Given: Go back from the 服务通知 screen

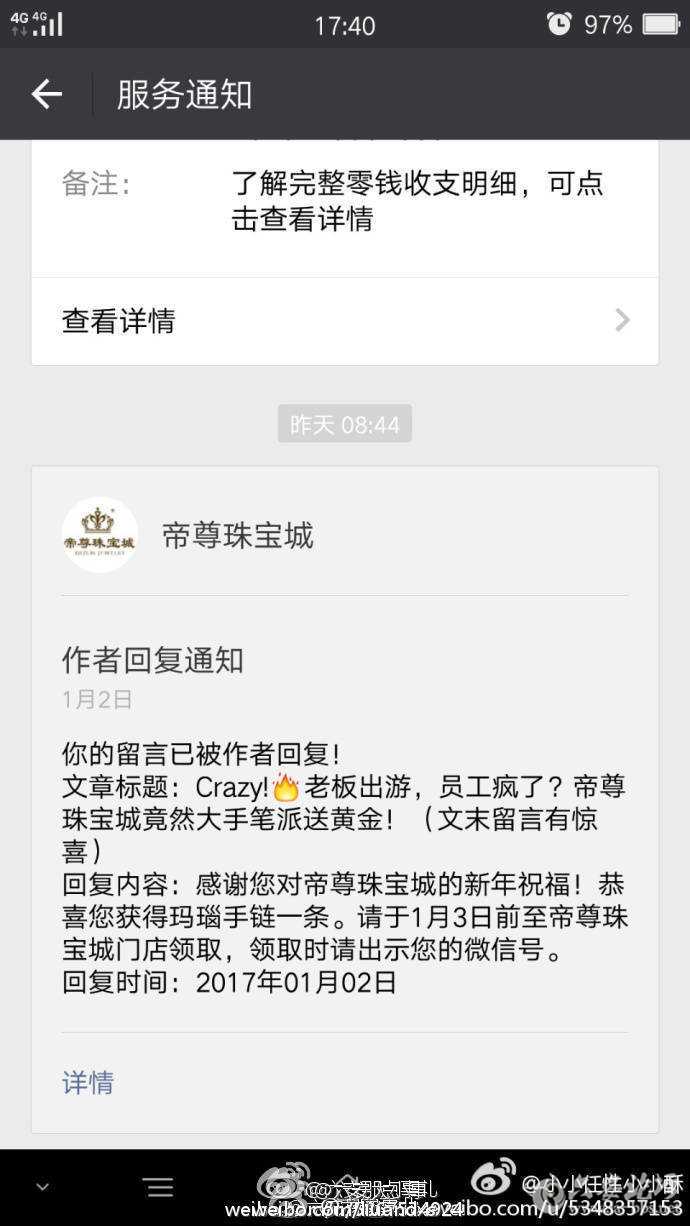Looking at the screenshot, I should tap(46, 94).
